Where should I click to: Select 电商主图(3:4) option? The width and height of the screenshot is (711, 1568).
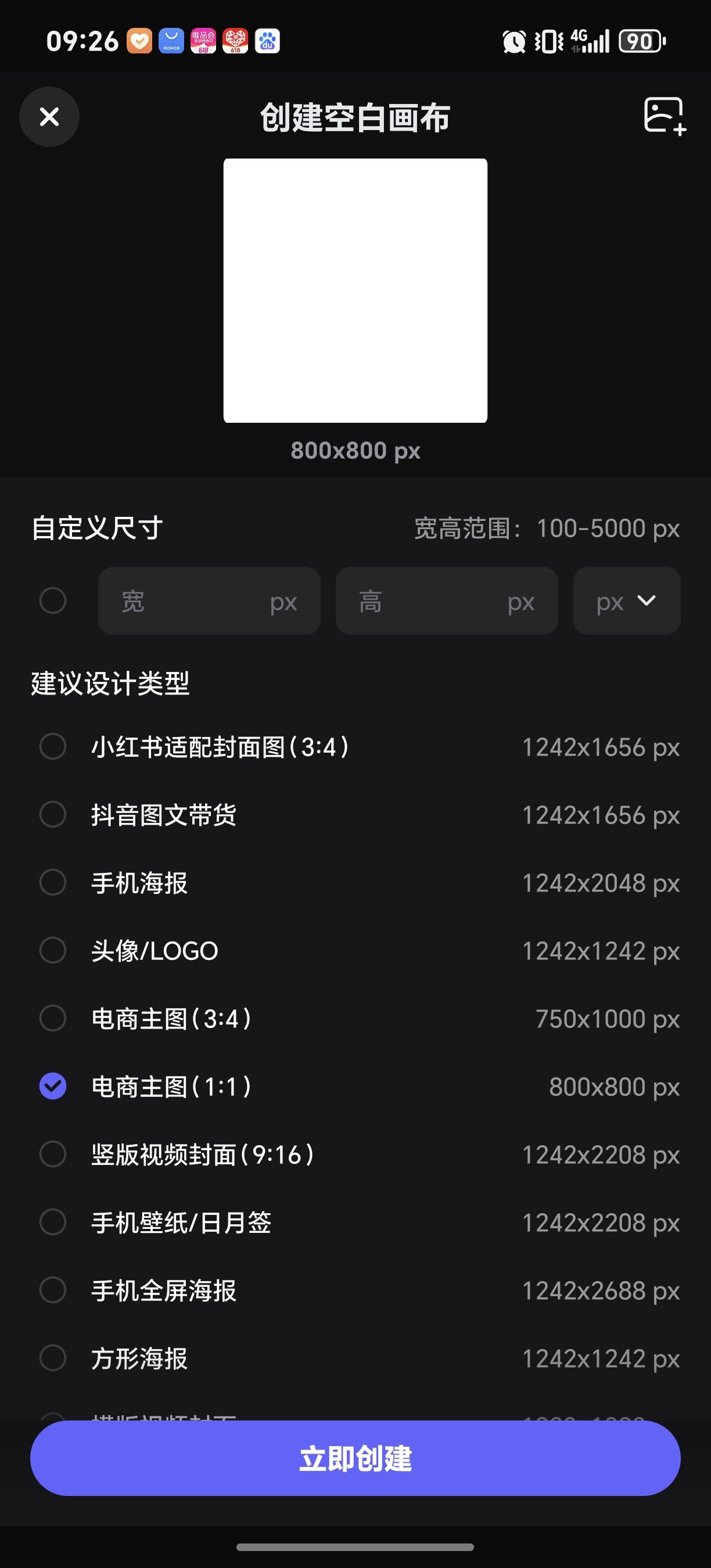355,1019
